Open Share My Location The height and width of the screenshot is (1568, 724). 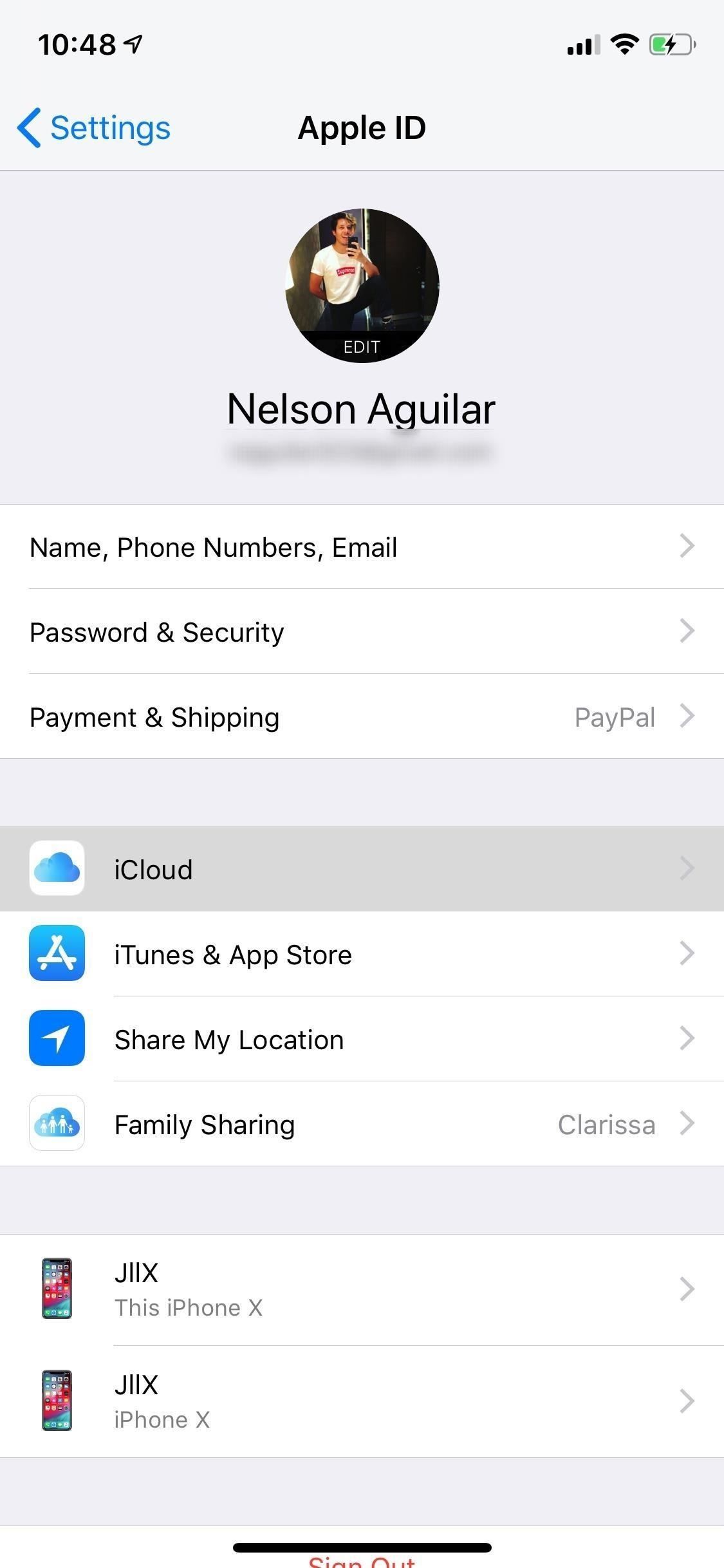click(362, 1040)
